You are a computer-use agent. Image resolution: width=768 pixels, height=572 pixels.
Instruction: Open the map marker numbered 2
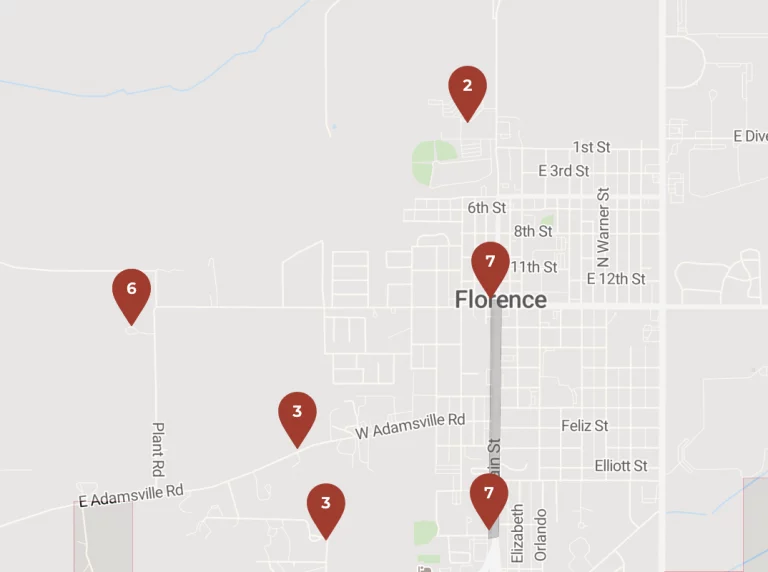coord(467,89)
